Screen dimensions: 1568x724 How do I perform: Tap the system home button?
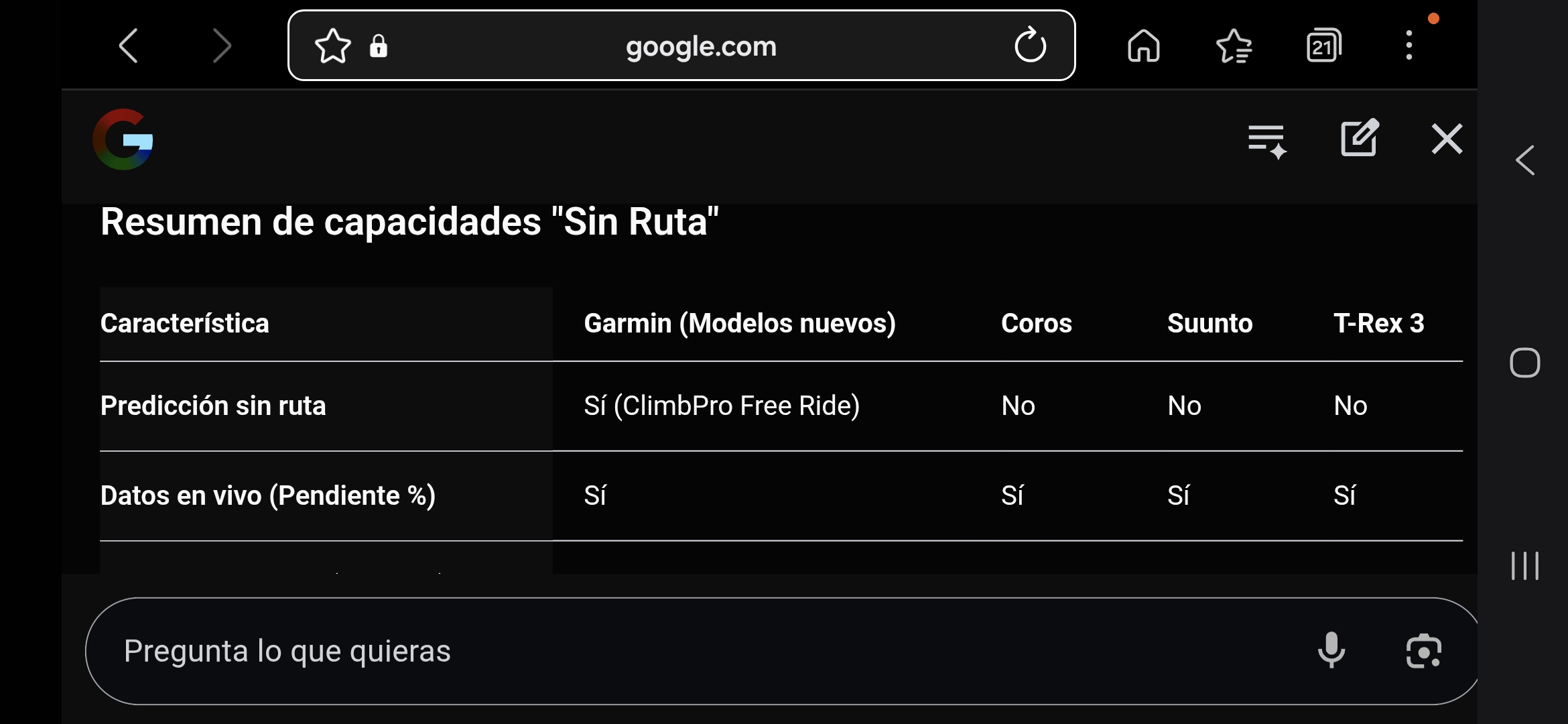(1525, 363)
